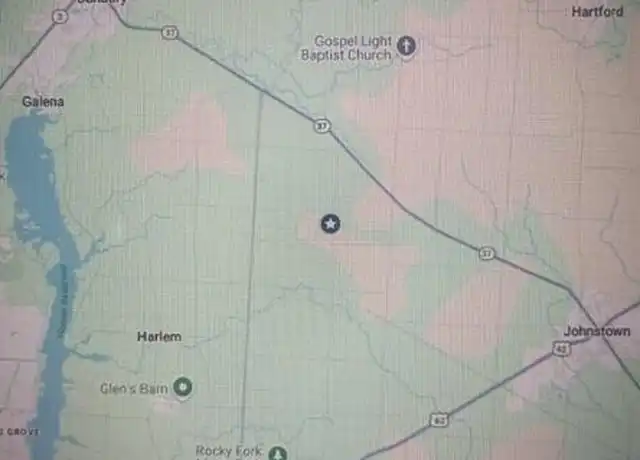Open the Gospel Light Baptist Church map pin
The width and height of the screenshot is (640, 460).
(407, 44)
